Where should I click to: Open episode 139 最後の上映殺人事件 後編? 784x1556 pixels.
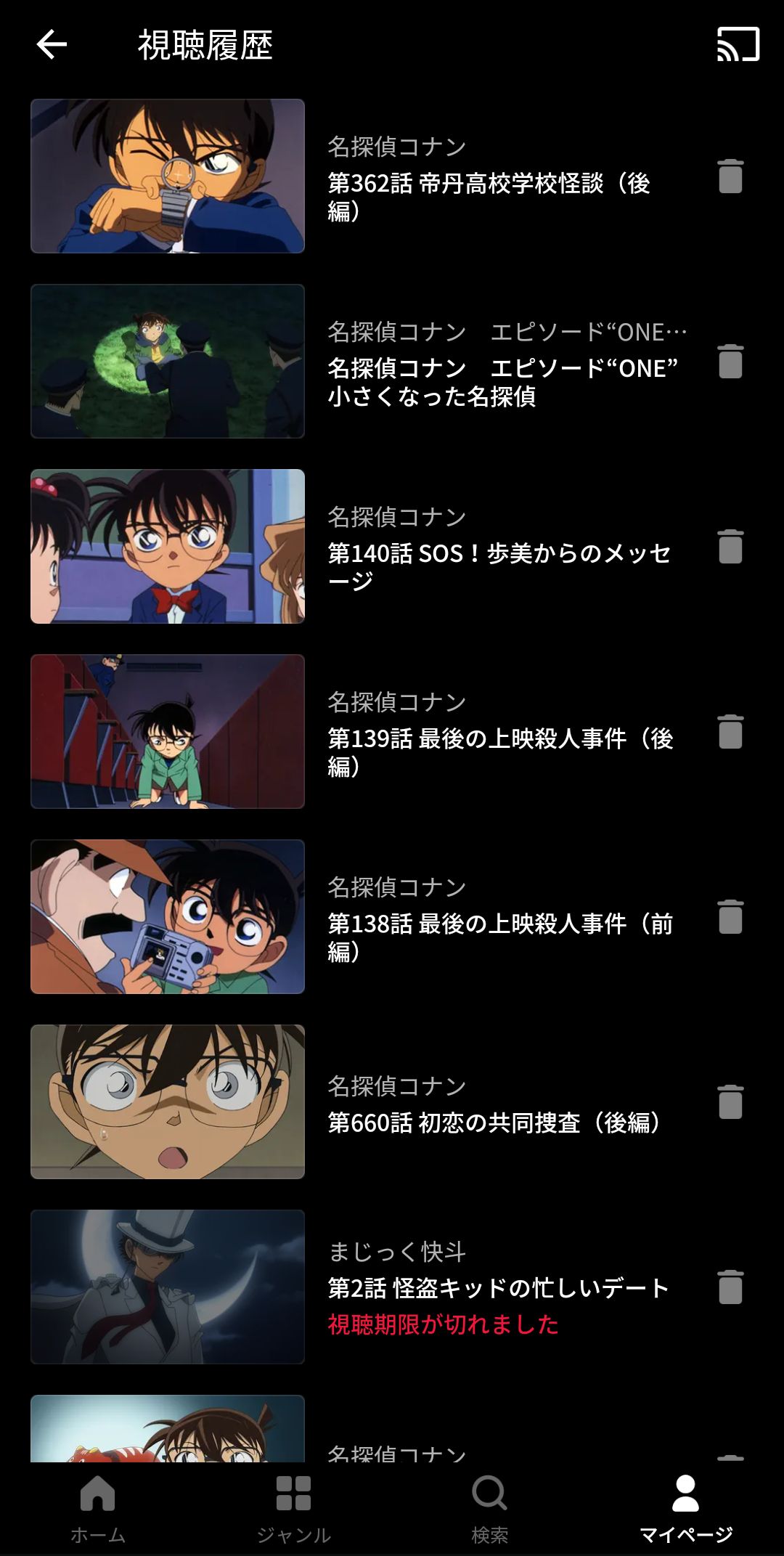click(168, 732)
